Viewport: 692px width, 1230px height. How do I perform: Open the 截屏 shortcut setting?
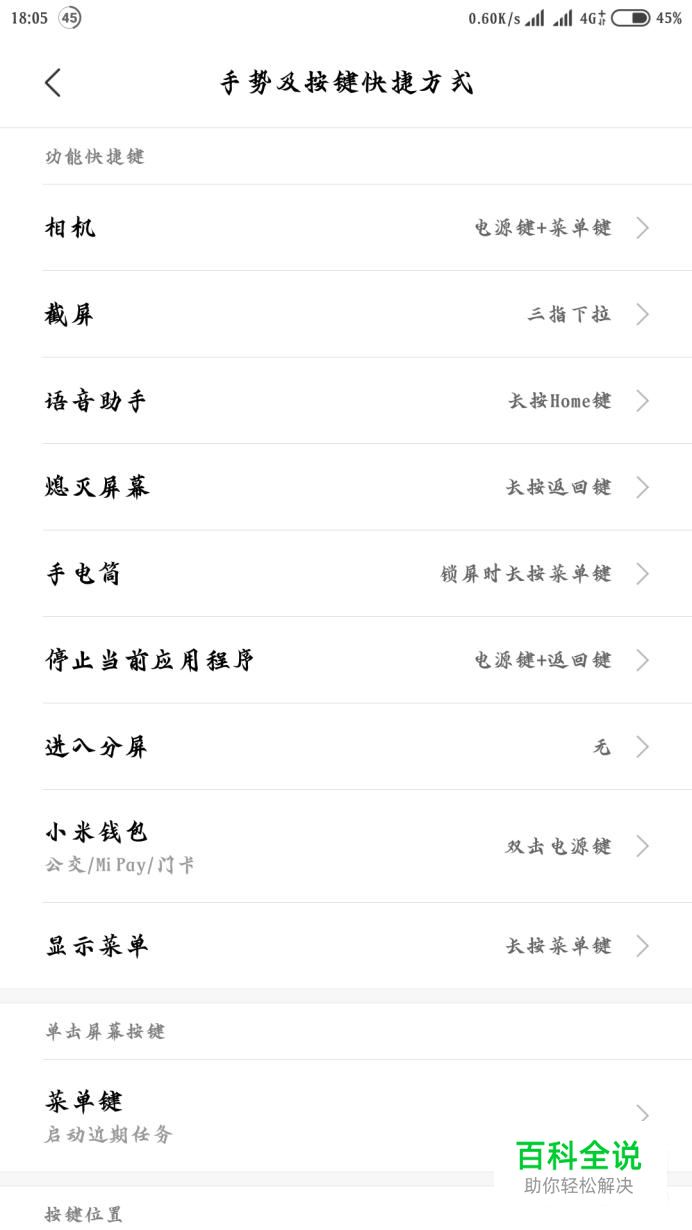pyautogui.click(x=346, y=315)
